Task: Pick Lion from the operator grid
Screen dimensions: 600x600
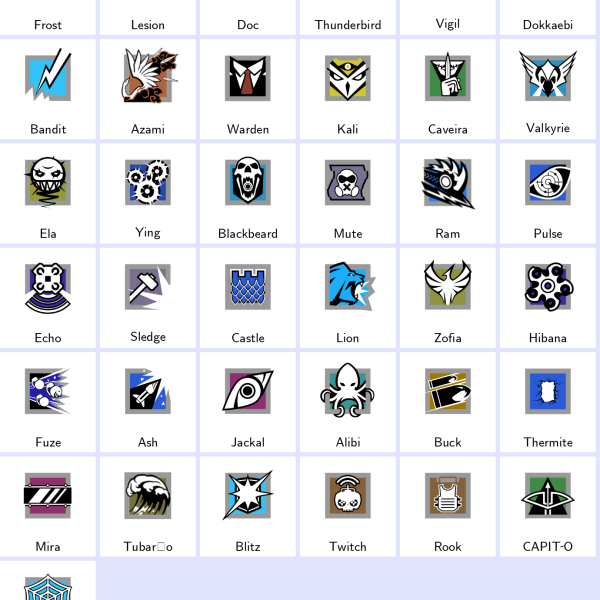Action: pyautogui.click(x=348, y=296)
